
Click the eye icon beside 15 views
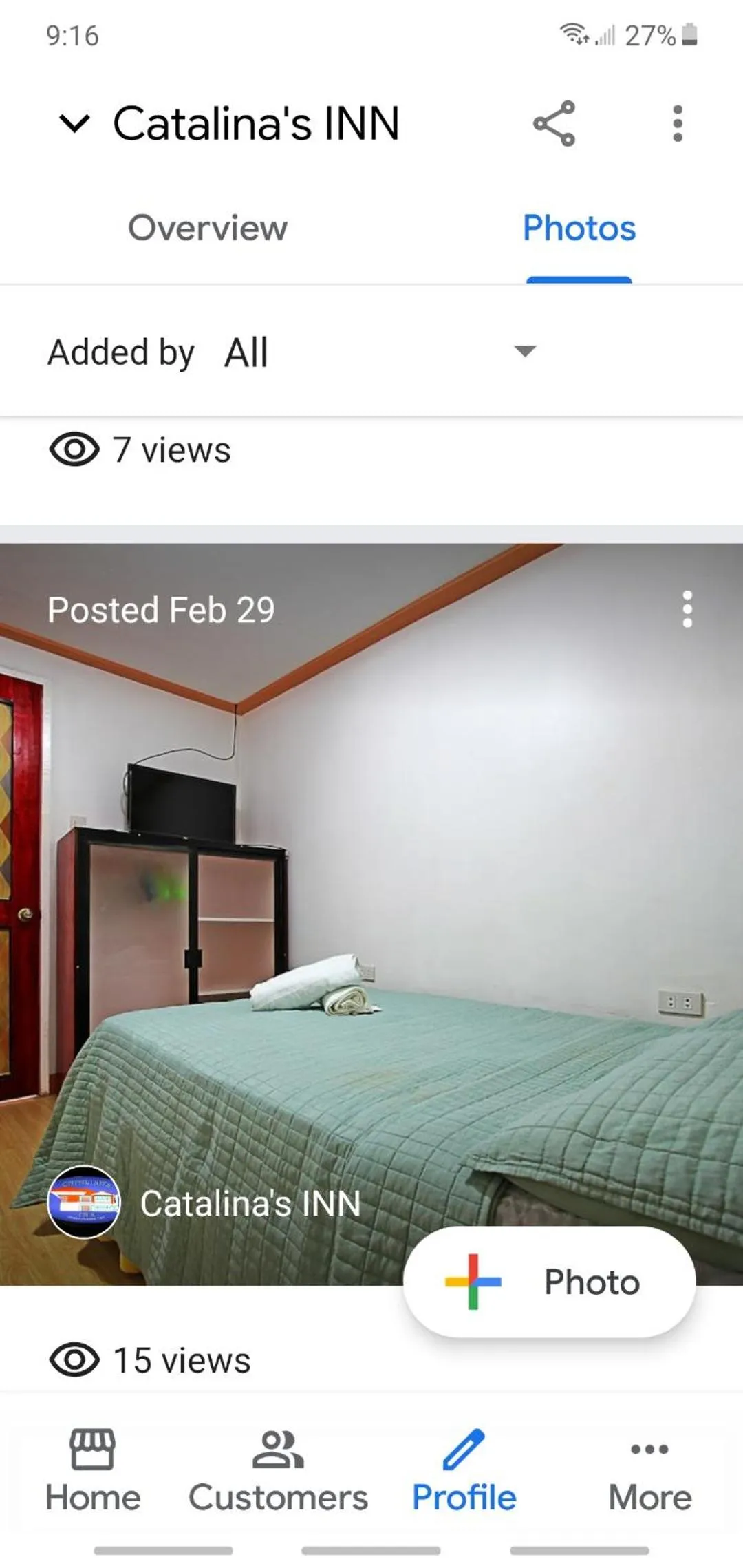[x=76, y=1357]
